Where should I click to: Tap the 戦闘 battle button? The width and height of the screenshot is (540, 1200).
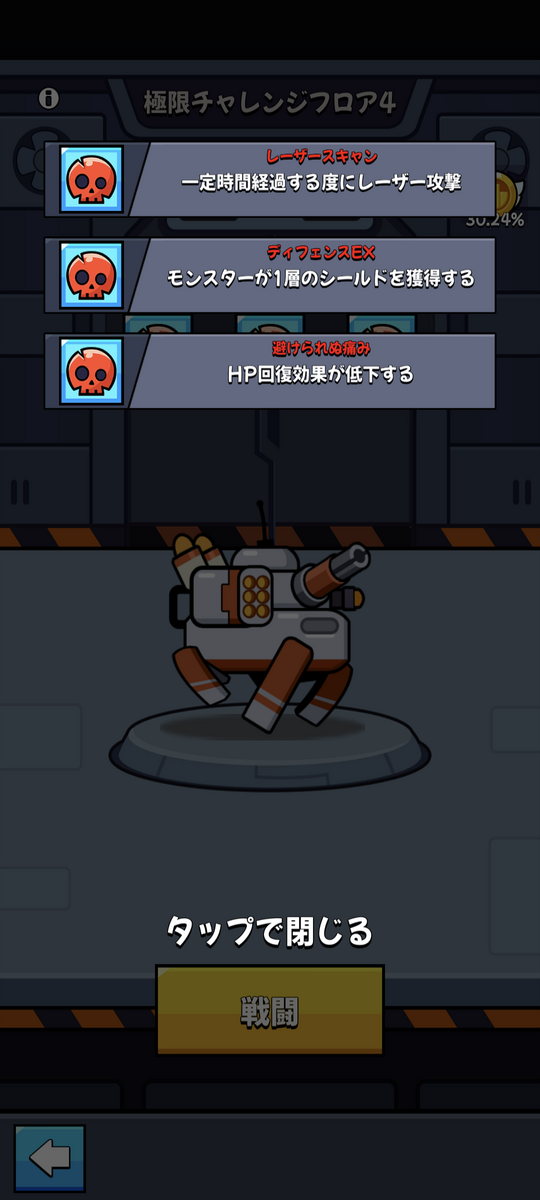tap(270, 1010)
